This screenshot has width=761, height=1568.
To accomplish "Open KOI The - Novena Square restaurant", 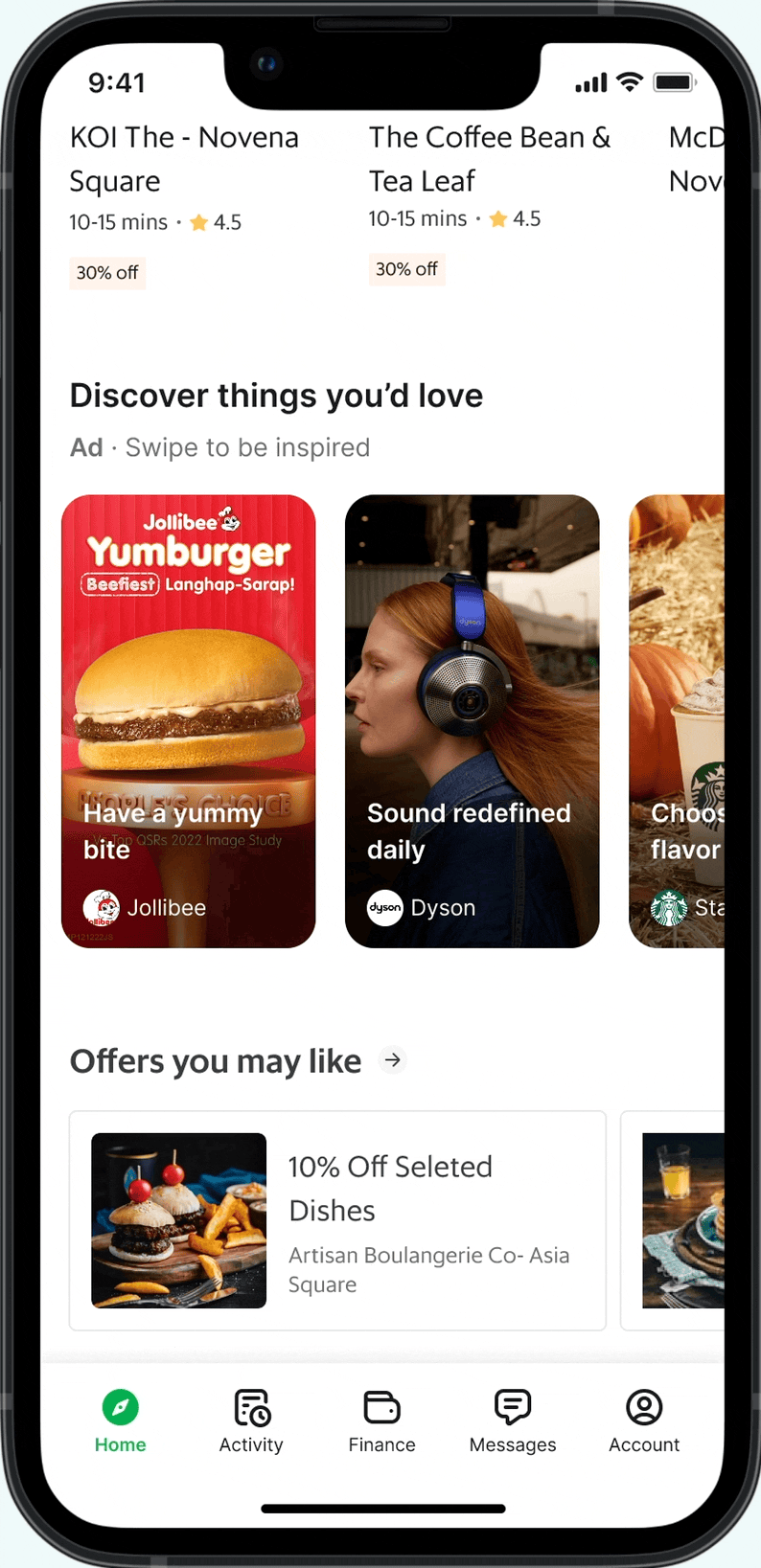I will [184, 160].
